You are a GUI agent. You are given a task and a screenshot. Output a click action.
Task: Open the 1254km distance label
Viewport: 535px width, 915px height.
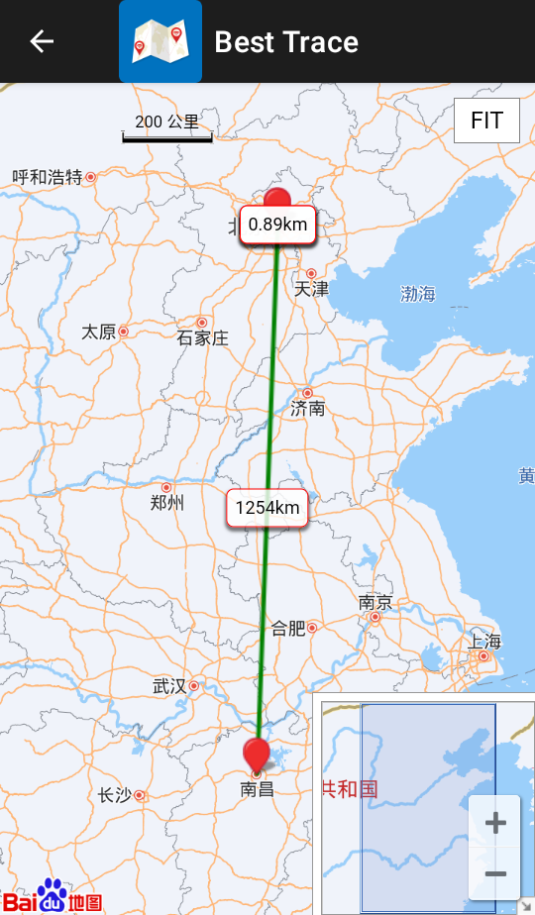[267, 508]
